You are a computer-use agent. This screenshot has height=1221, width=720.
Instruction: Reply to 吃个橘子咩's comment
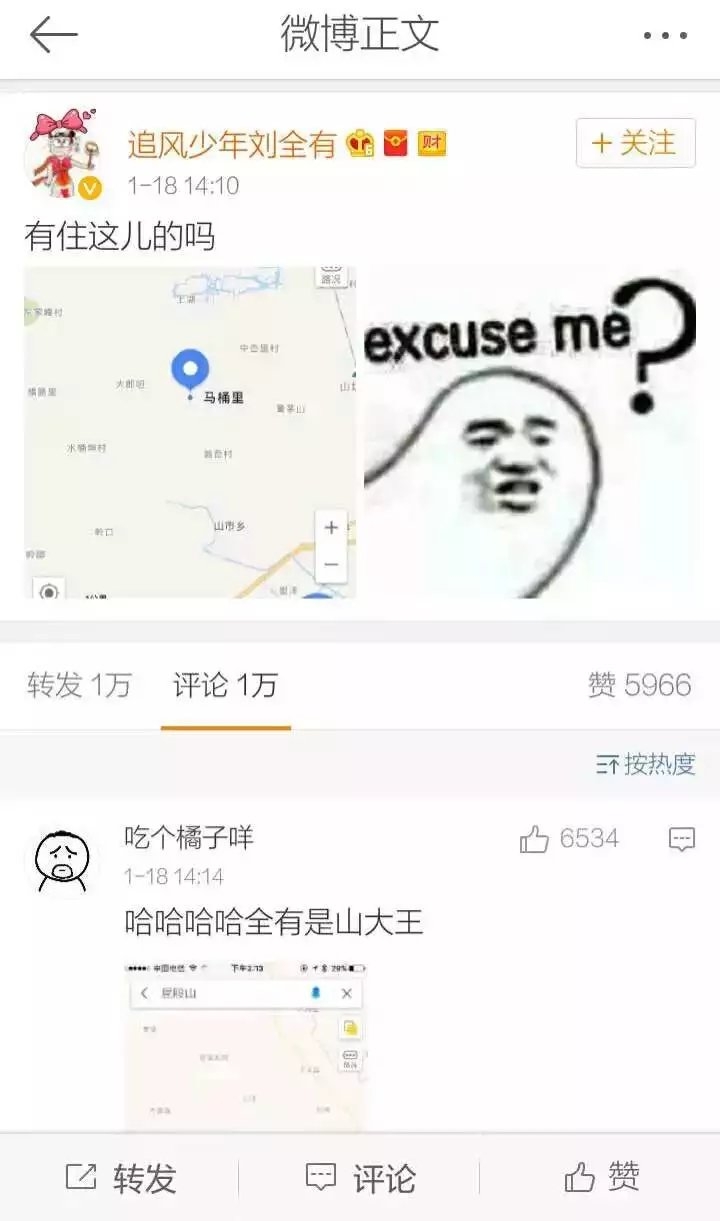(682, 839)
